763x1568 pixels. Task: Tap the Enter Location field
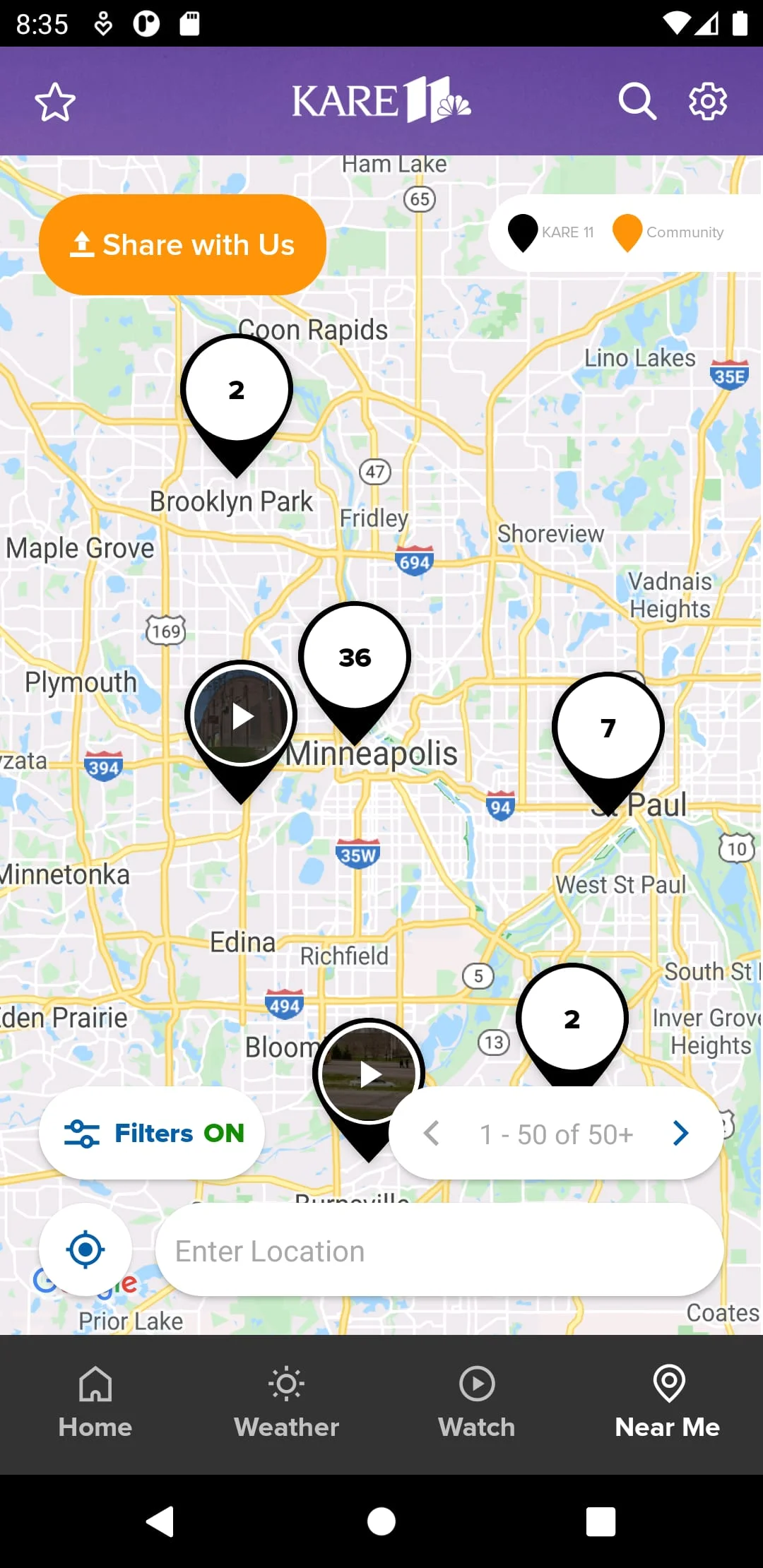click(x=439, y=1251)
